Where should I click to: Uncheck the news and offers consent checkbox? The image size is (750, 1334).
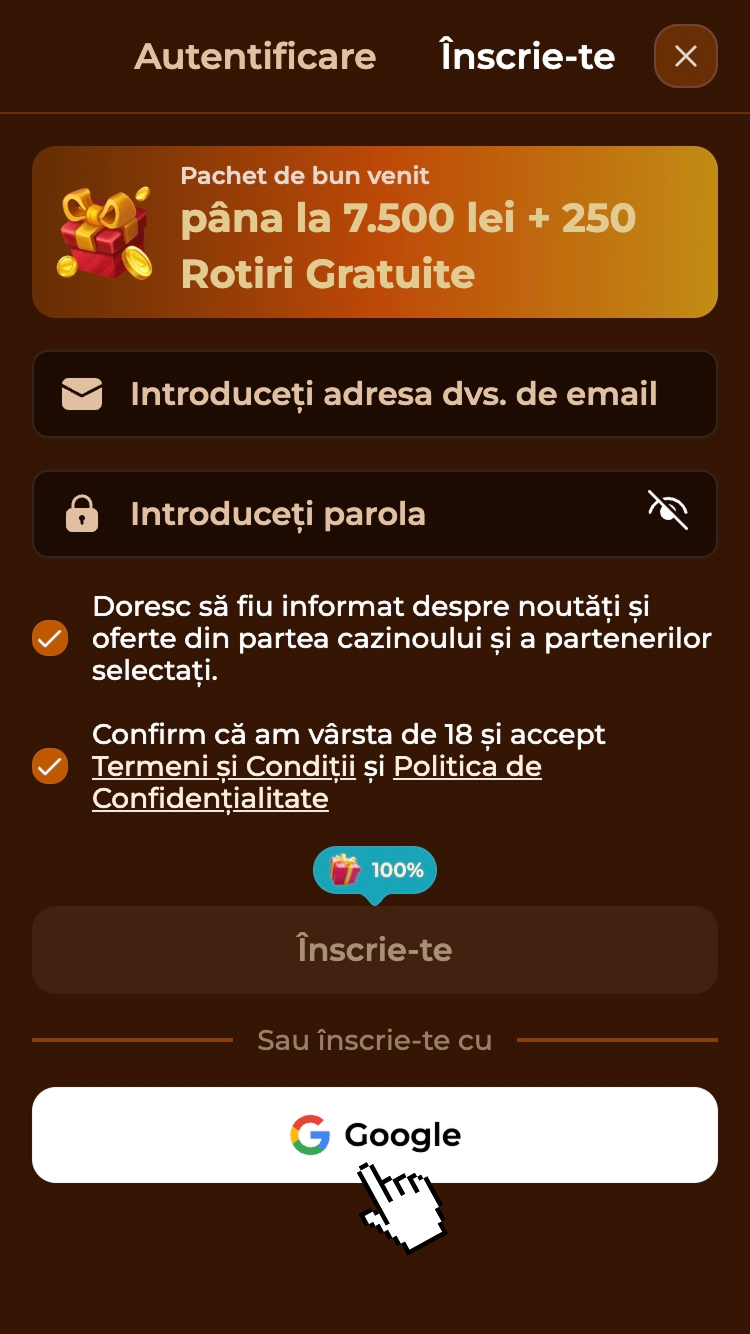(x=50, y=637)
